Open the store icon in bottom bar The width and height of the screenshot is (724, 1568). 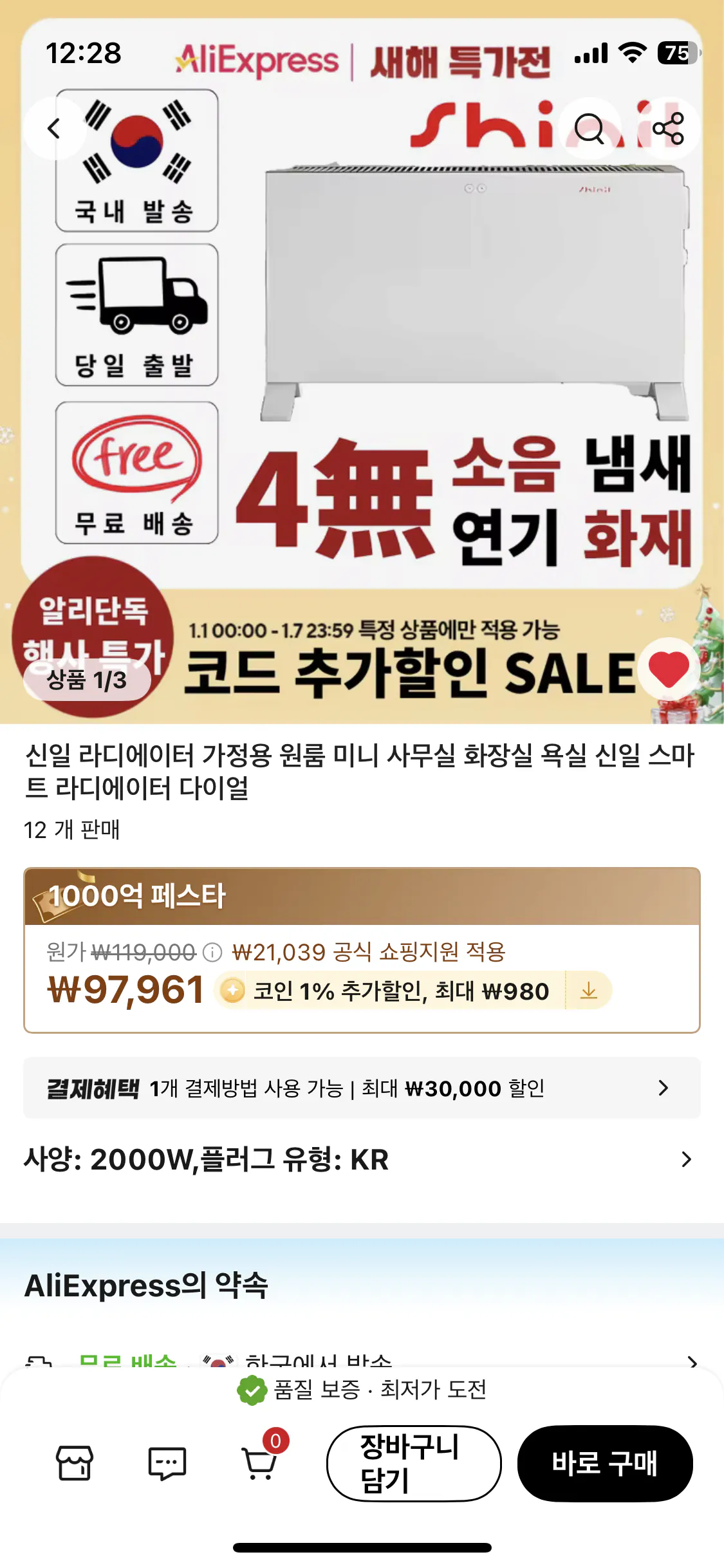point(75,1463)
